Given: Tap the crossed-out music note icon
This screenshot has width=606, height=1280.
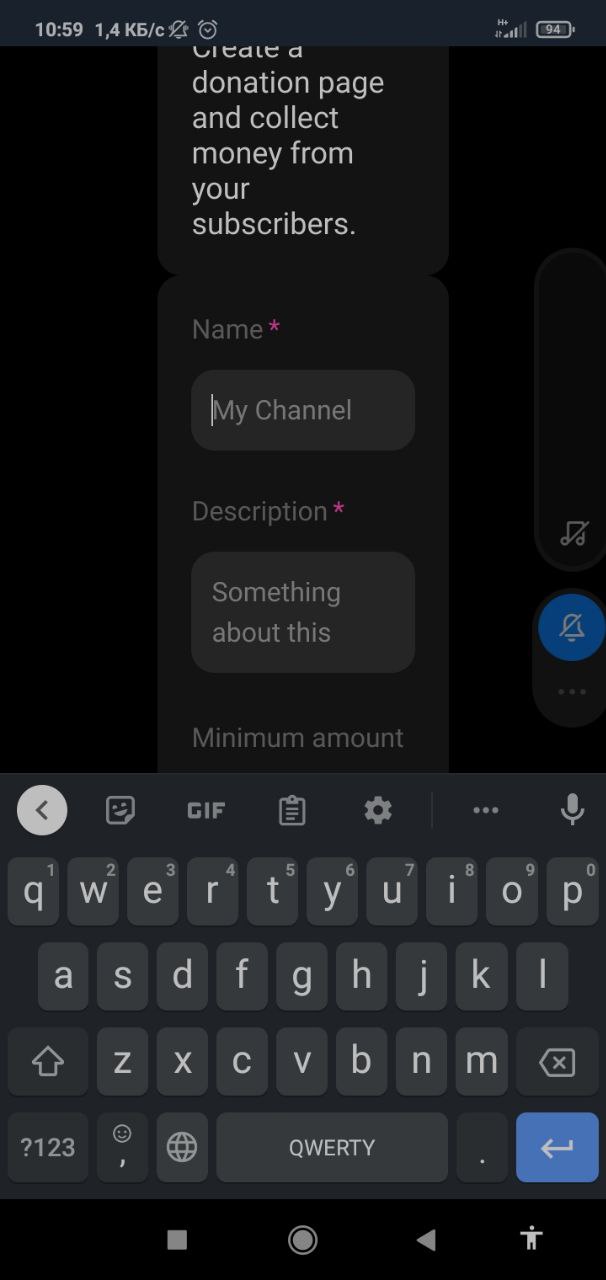Looking at the screenshot, I should [574, 533].
